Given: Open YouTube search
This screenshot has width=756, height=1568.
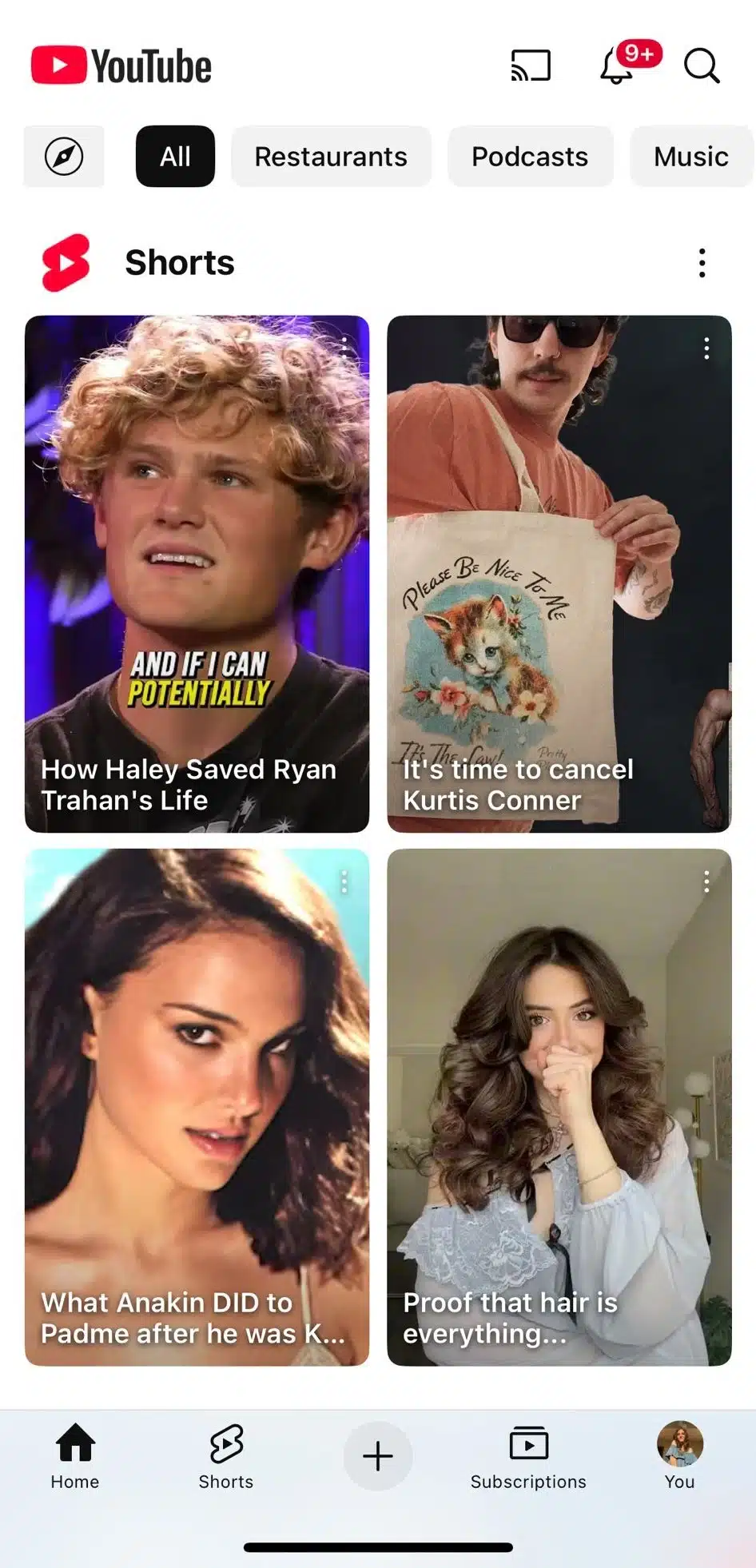Looking at the screenshot, I should click(x=702, y=66).
